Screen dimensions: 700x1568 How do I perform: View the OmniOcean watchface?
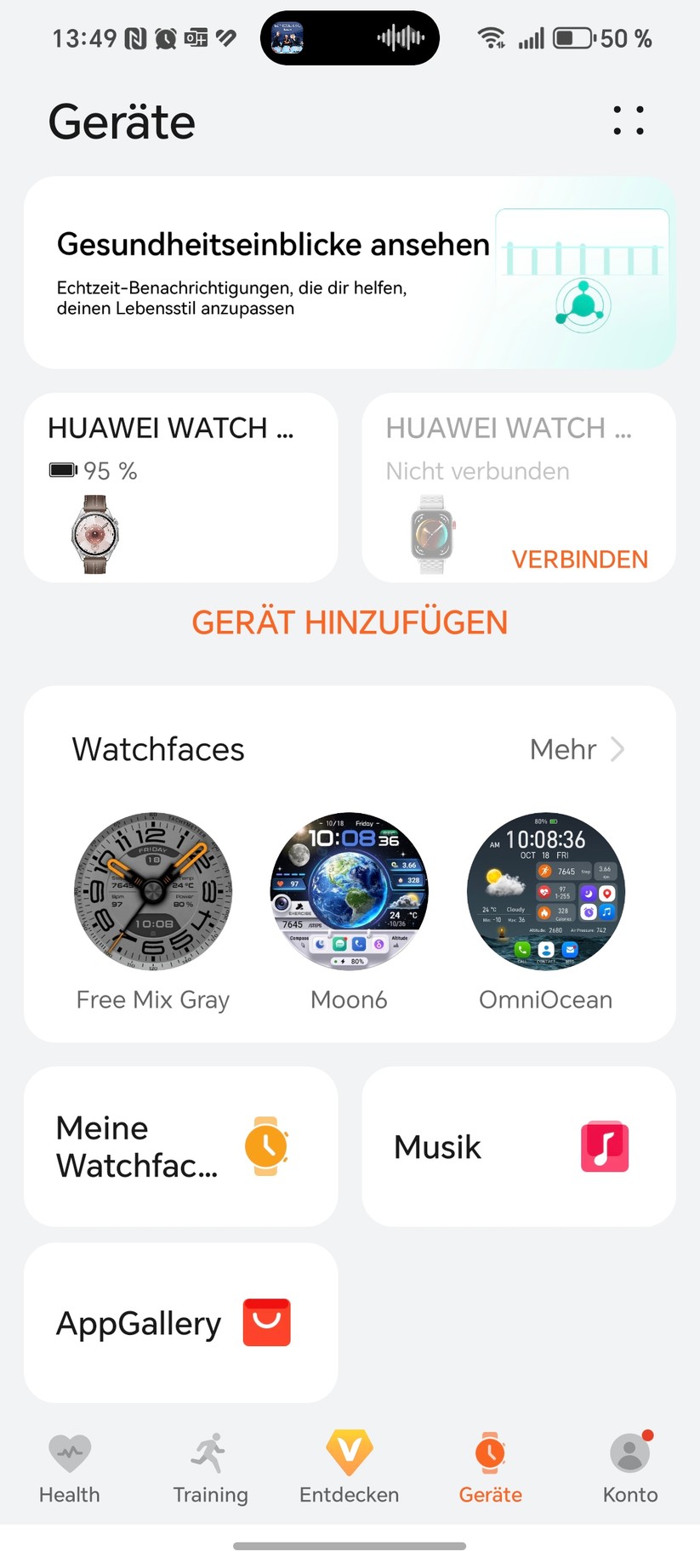point(545,891)
